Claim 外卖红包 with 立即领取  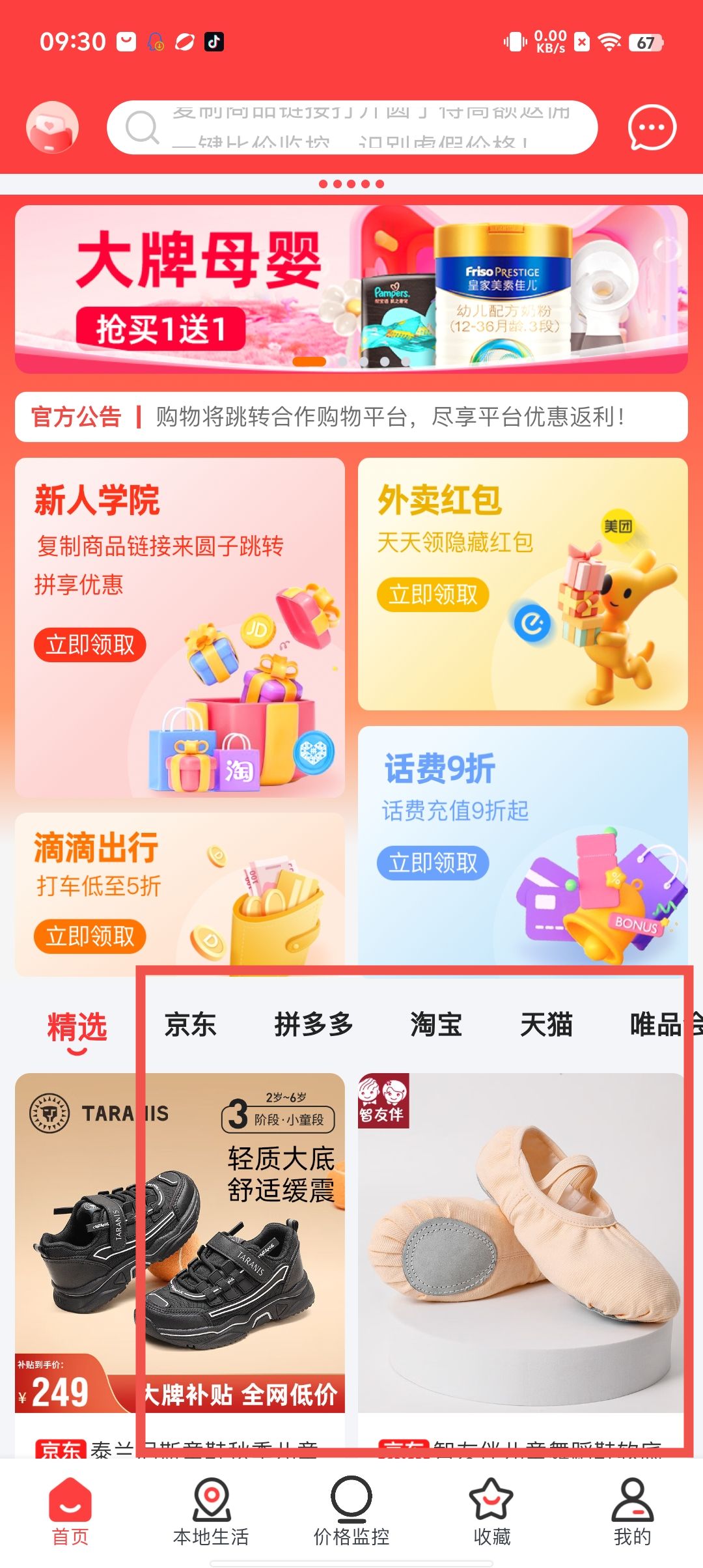tap(433, 595)
